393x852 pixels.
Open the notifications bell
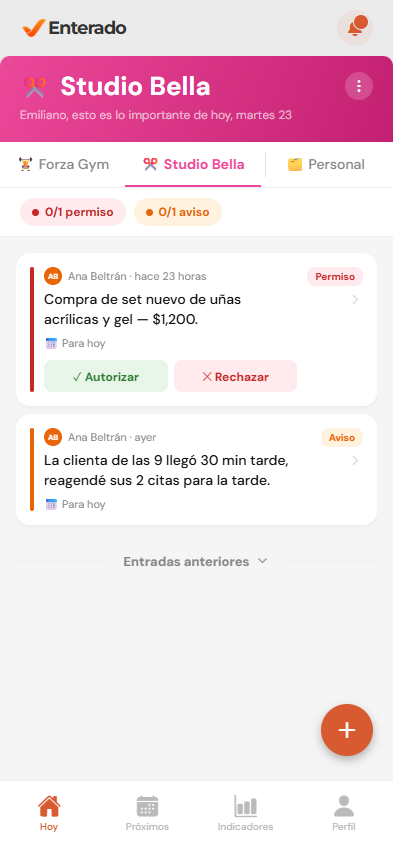click(355, 28)
